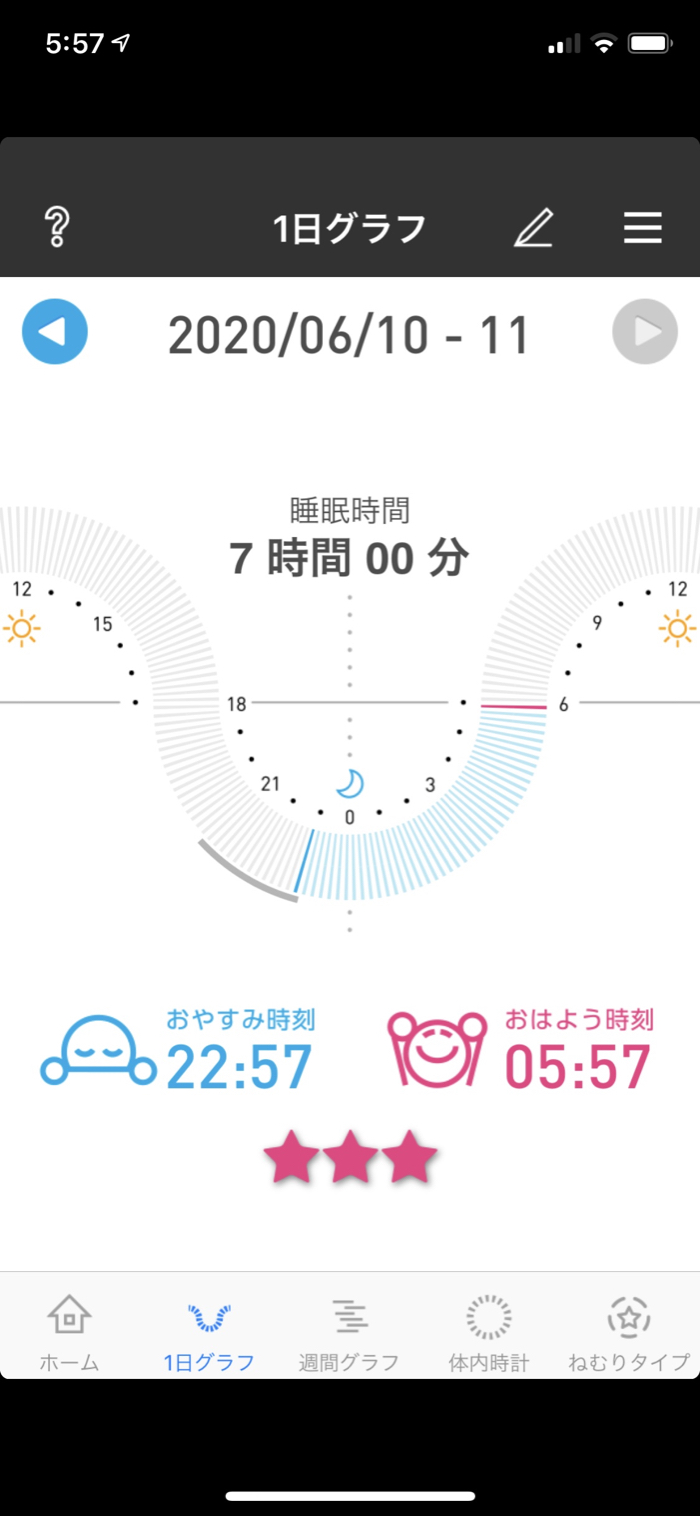The width and height of the screenshot is (700, 1516).
Task: Go to the next day's graph
Action: [645, 331]
